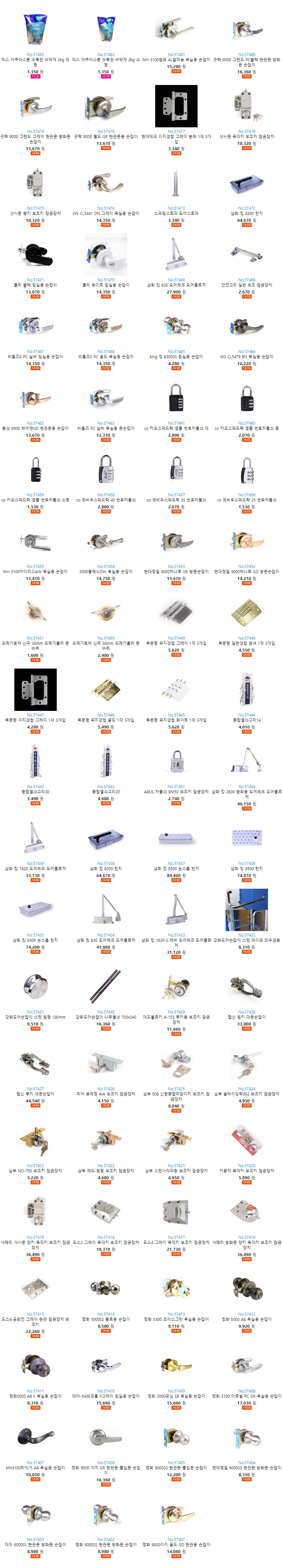Open product No.57483 aquarium floor material 2kg

(x=35, y=30)
